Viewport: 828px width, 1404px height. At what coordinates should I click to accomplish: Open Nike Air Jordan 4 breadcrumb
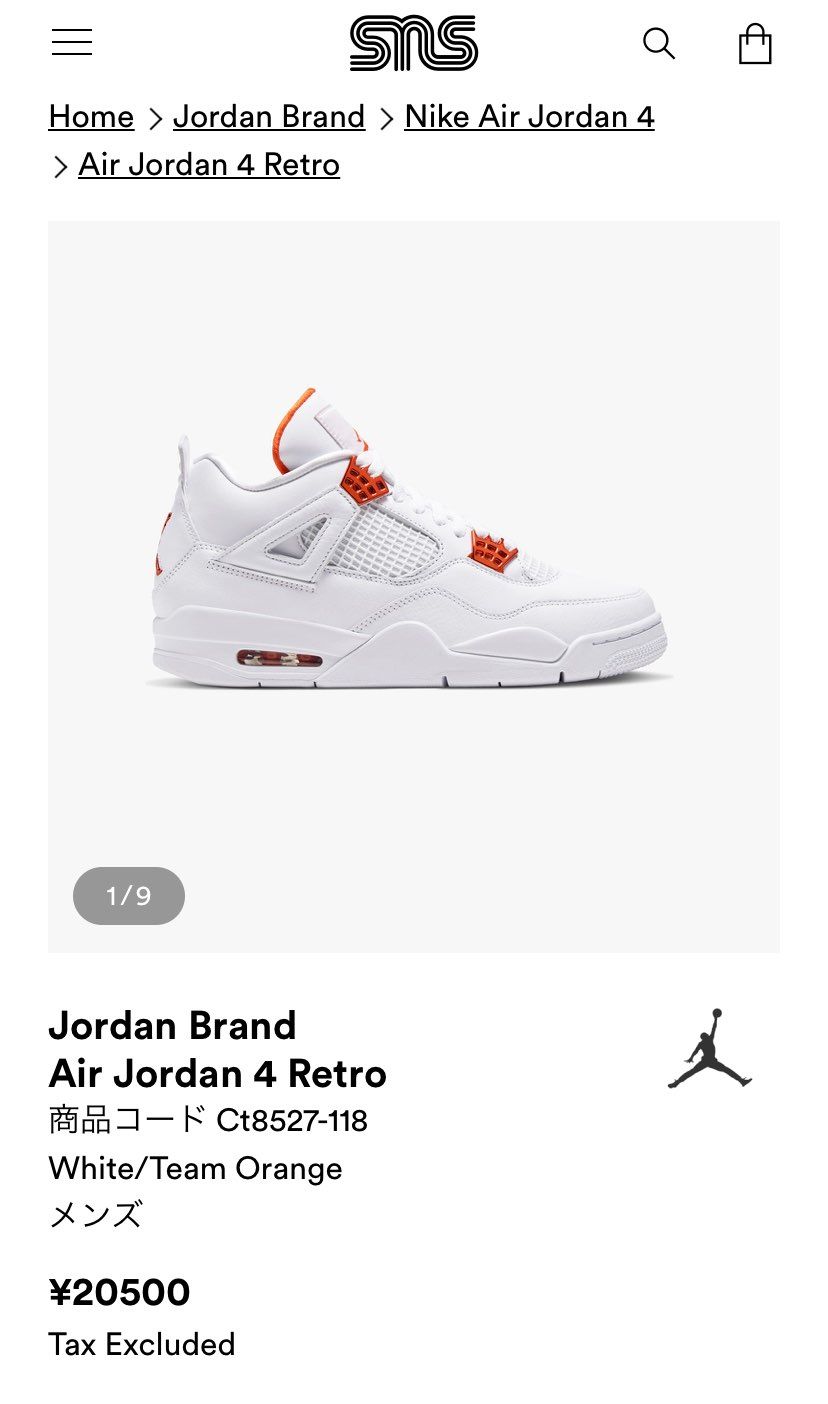[x=529, y=117]
